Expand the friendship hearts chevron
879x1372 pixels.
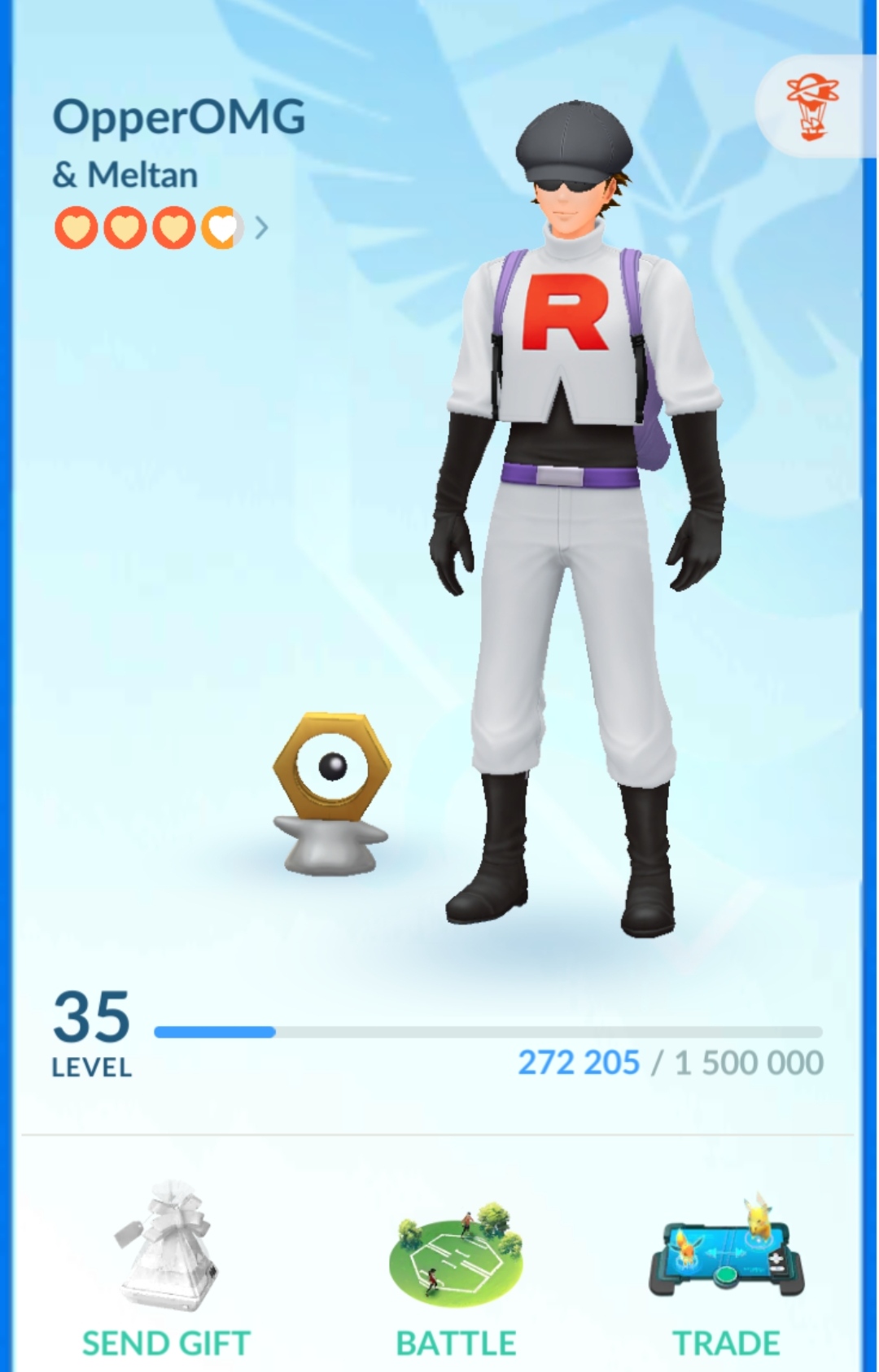click(x=261, y=228)
